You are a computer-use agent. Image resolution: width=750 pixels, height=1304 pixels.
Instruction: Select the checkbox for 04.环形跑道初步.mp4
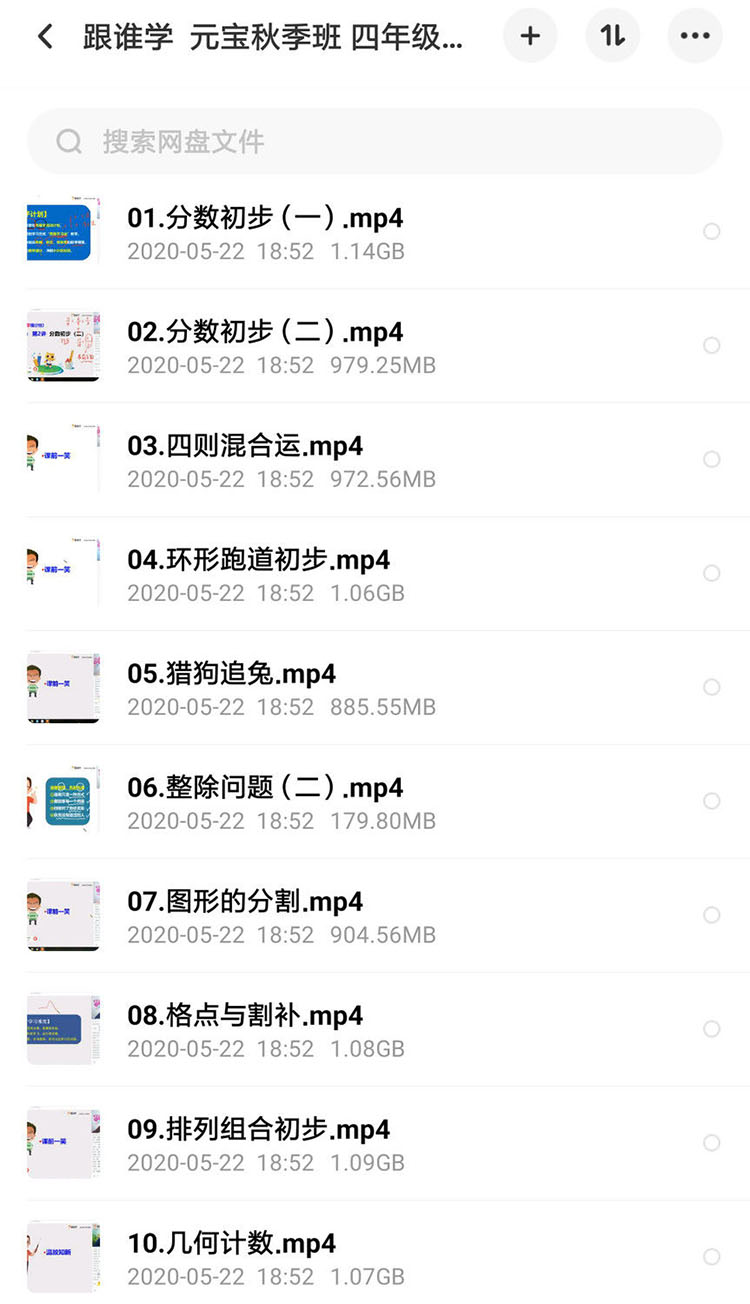pyautogui.click(x=711, y=574)
